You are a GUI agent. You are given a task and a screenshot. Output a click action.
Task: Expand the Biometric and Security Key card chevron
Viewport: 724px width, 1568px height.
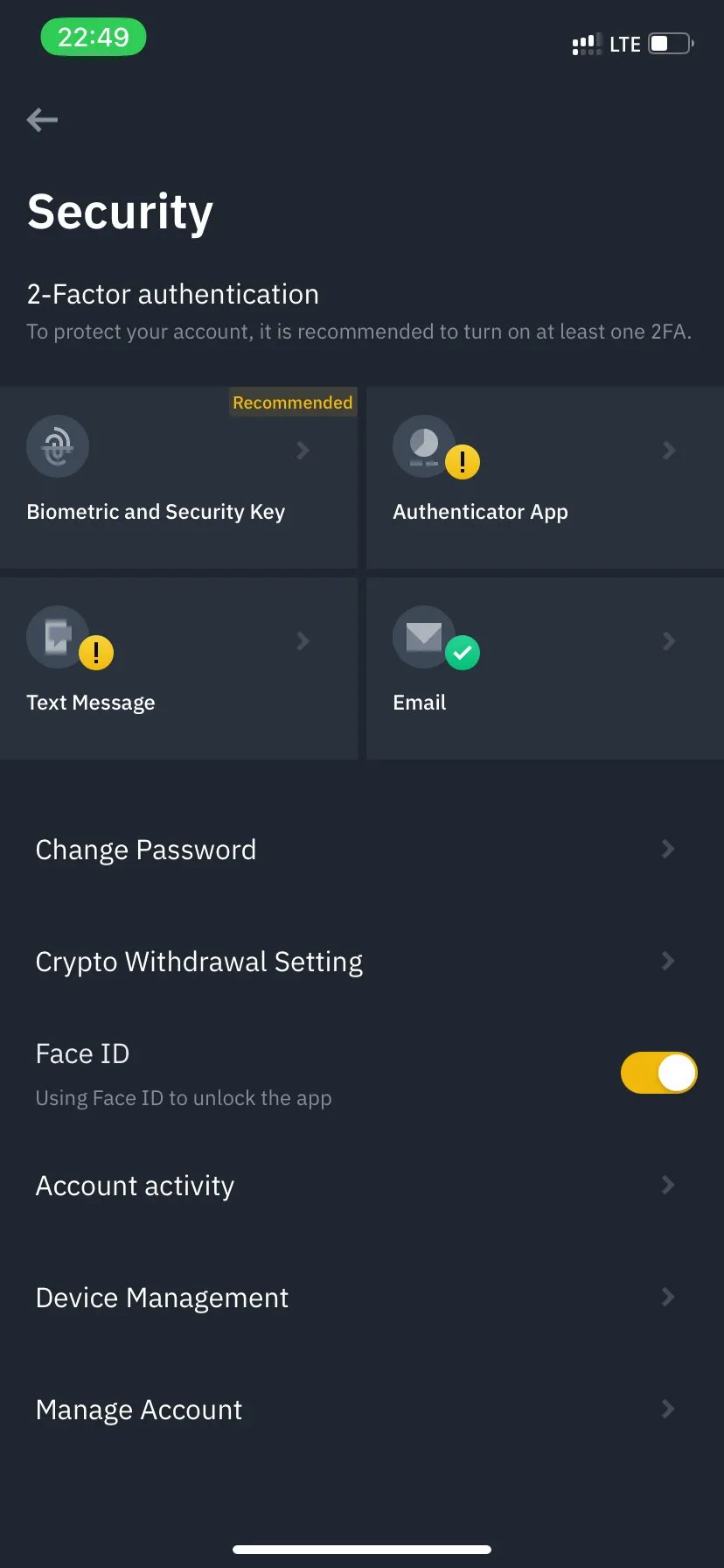pos(302,450)
